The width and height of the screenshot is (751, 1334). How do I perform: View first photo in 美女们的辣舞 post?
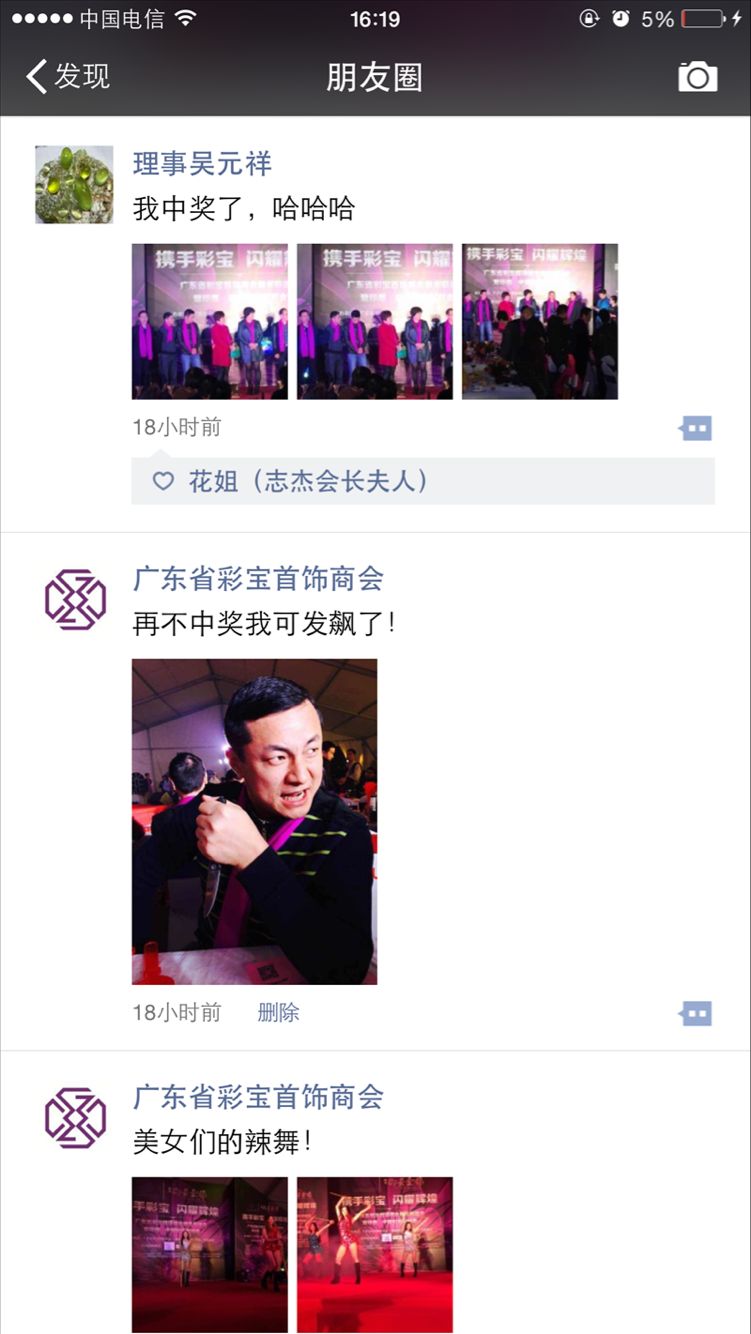pos(210,1254)
